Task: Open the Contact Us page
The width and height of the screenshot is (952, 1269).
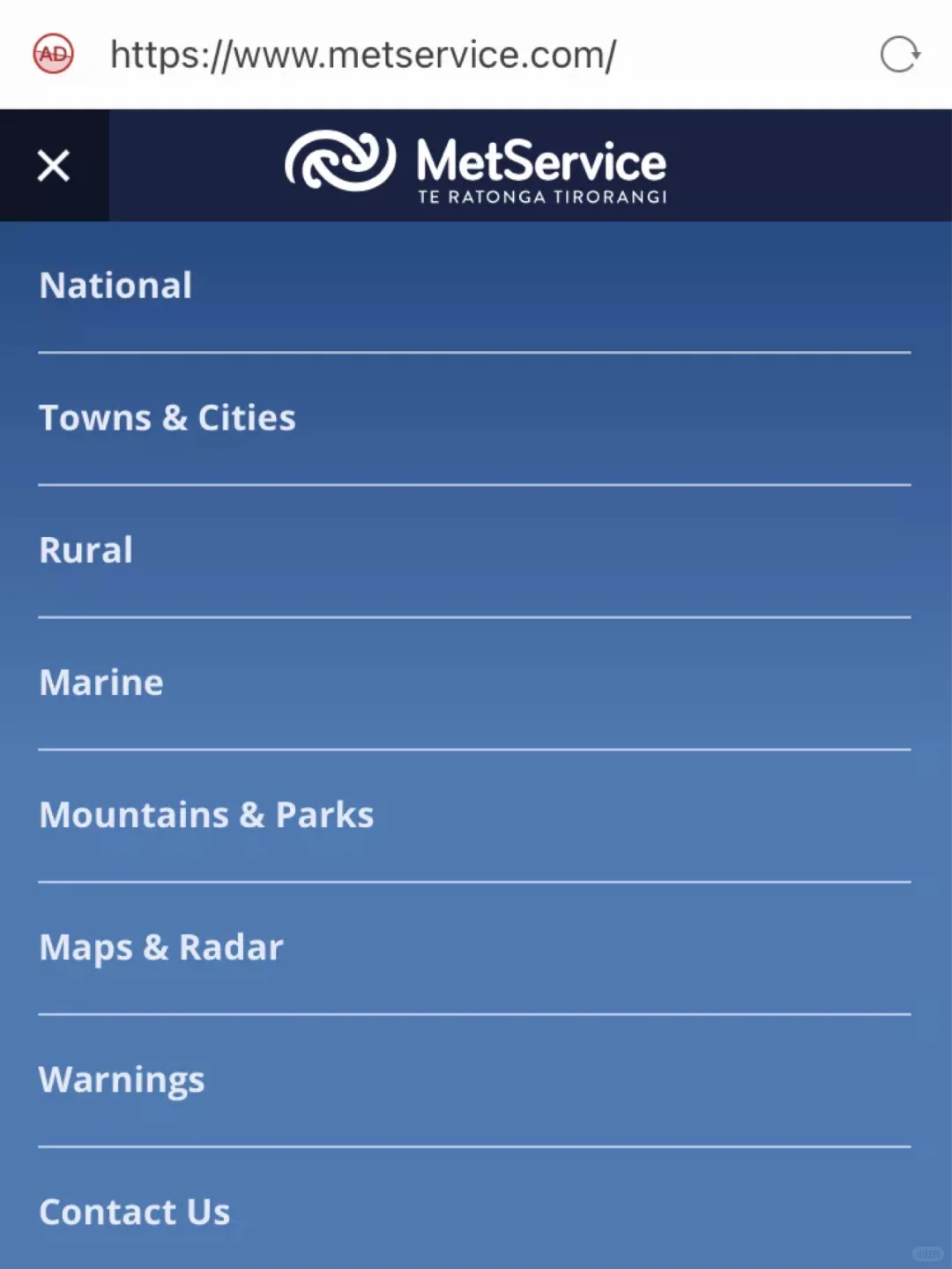Action: pyautogui.click(x=135, y=1212)
